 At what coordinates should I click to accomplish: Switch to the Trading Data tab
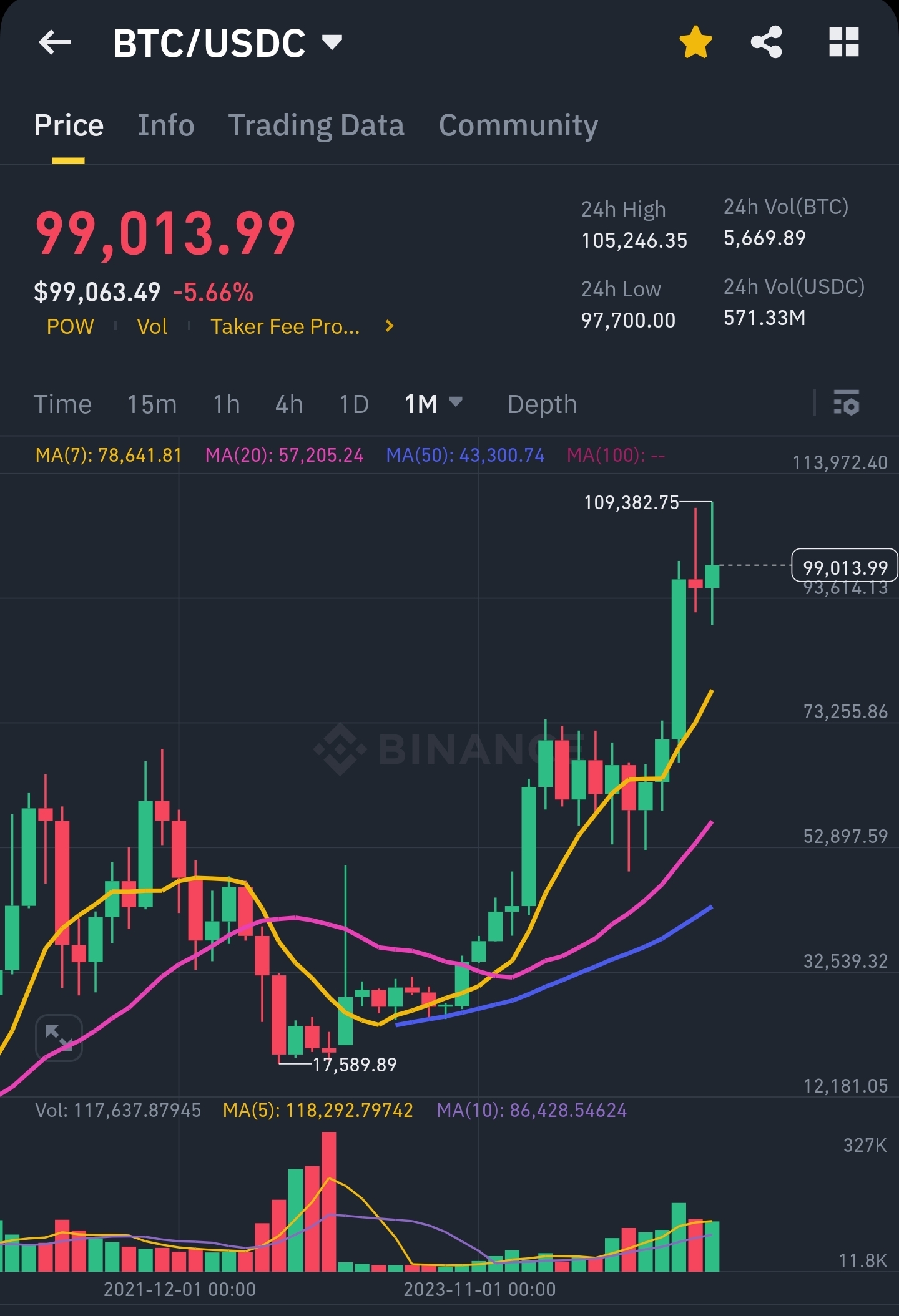click(x=316, y=125)
